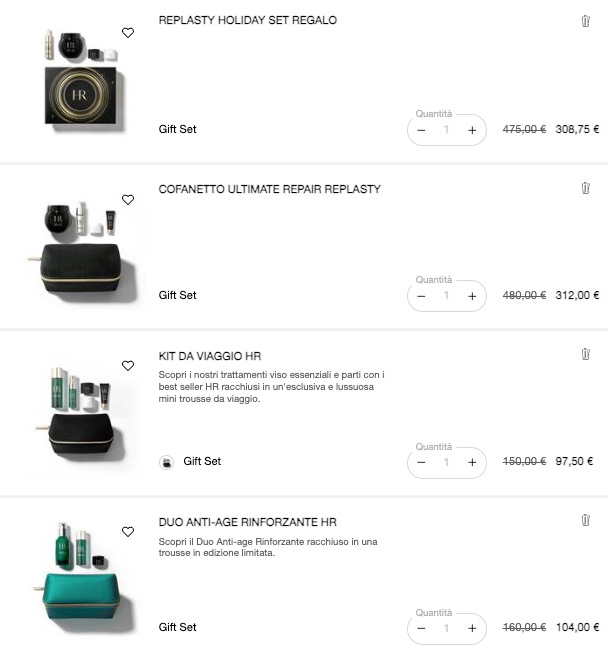Increase quantity of Cofanetto Ultimate Repair Replasty
The image size is (610, 658).
pyautogui.click(x=472, y=296)
